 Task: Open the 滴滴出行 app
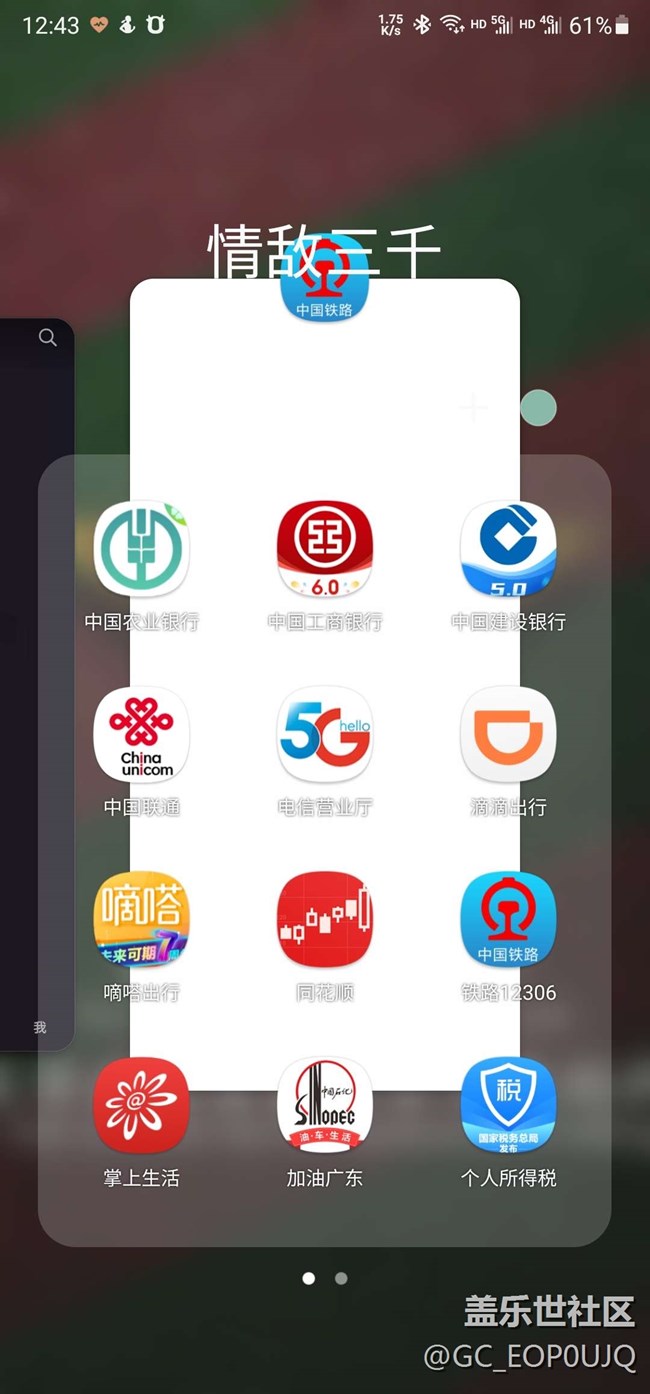508,735
